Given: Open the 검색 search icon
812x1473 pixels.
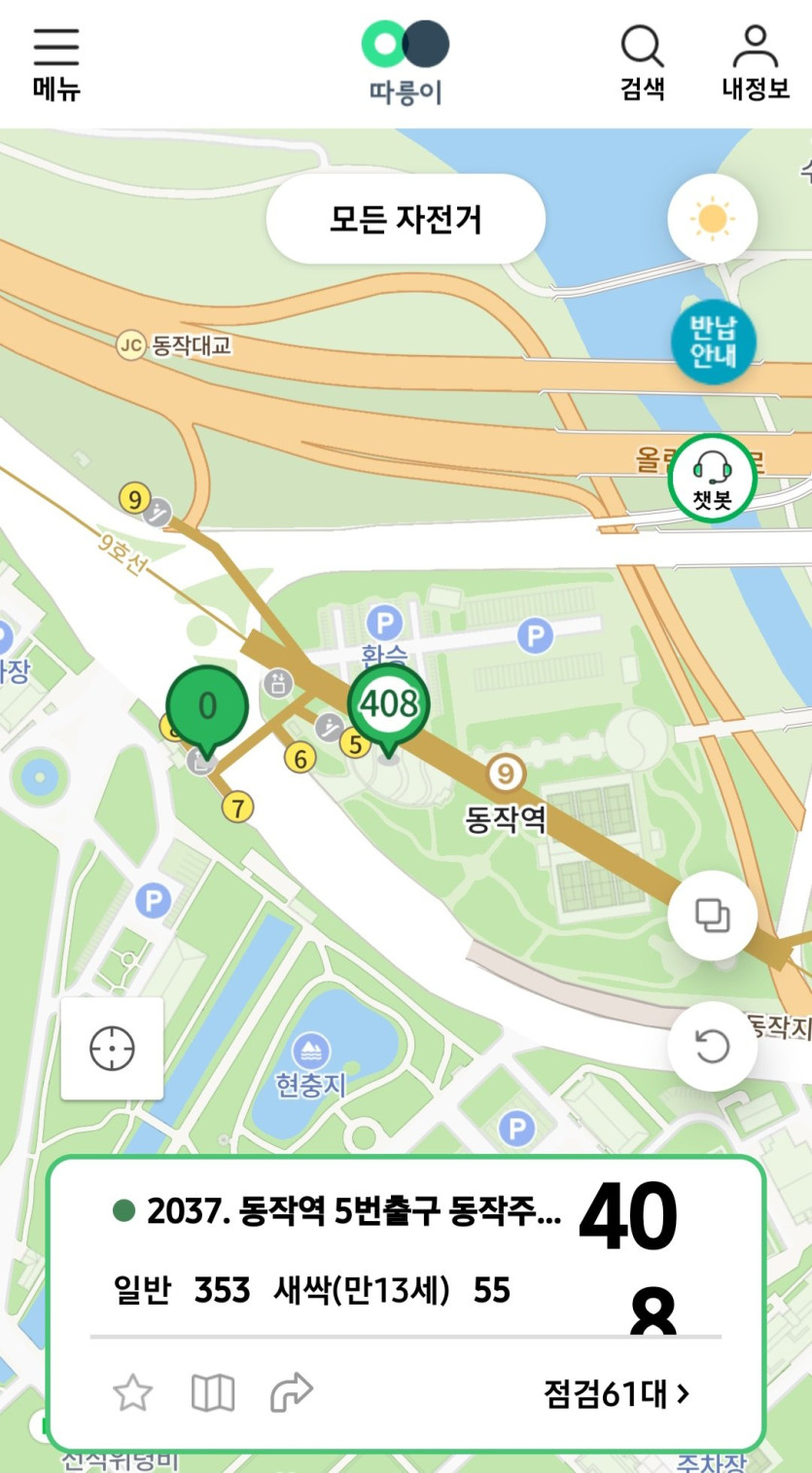Looking at the screenshot, I should pyautogui.click(x=642, y=64).
